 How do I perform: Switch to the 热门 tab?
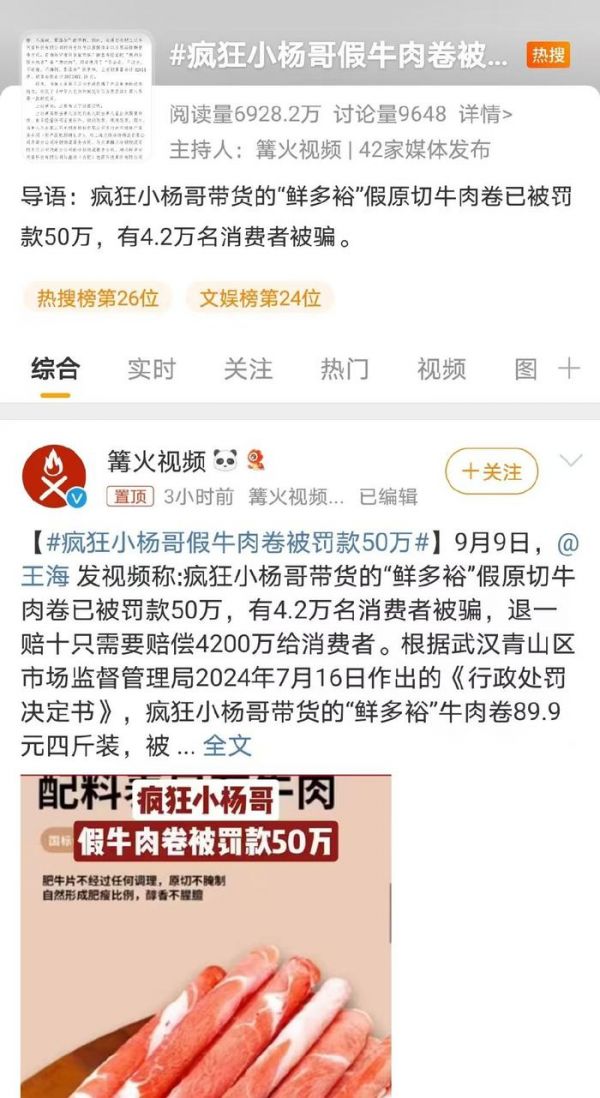tap(344, 368)
